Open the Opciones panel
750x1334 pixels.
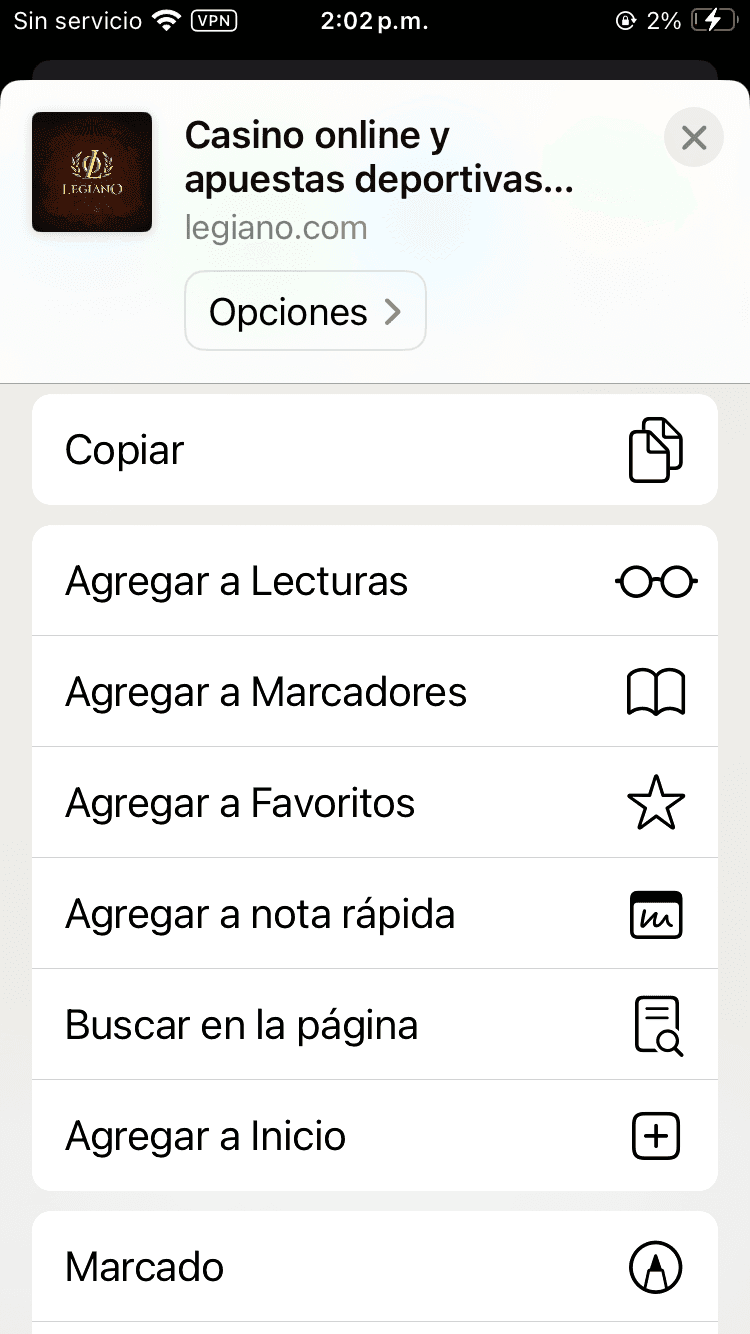click(x=305, y=310)
